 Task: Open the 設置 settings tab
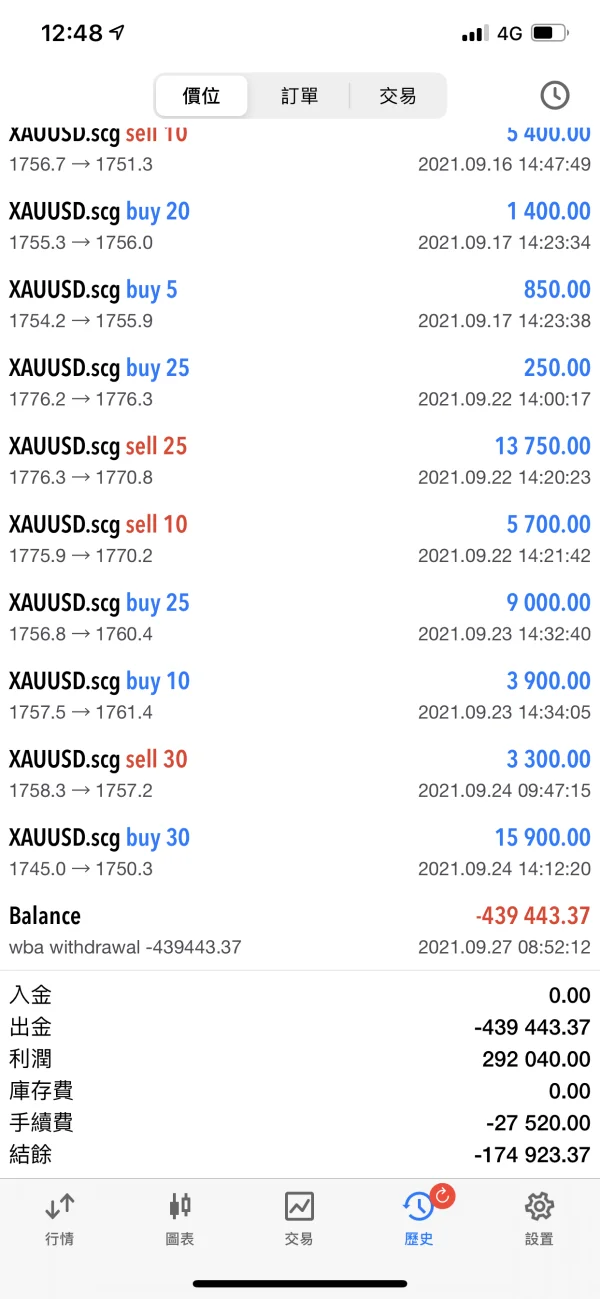click(539, 1218)
